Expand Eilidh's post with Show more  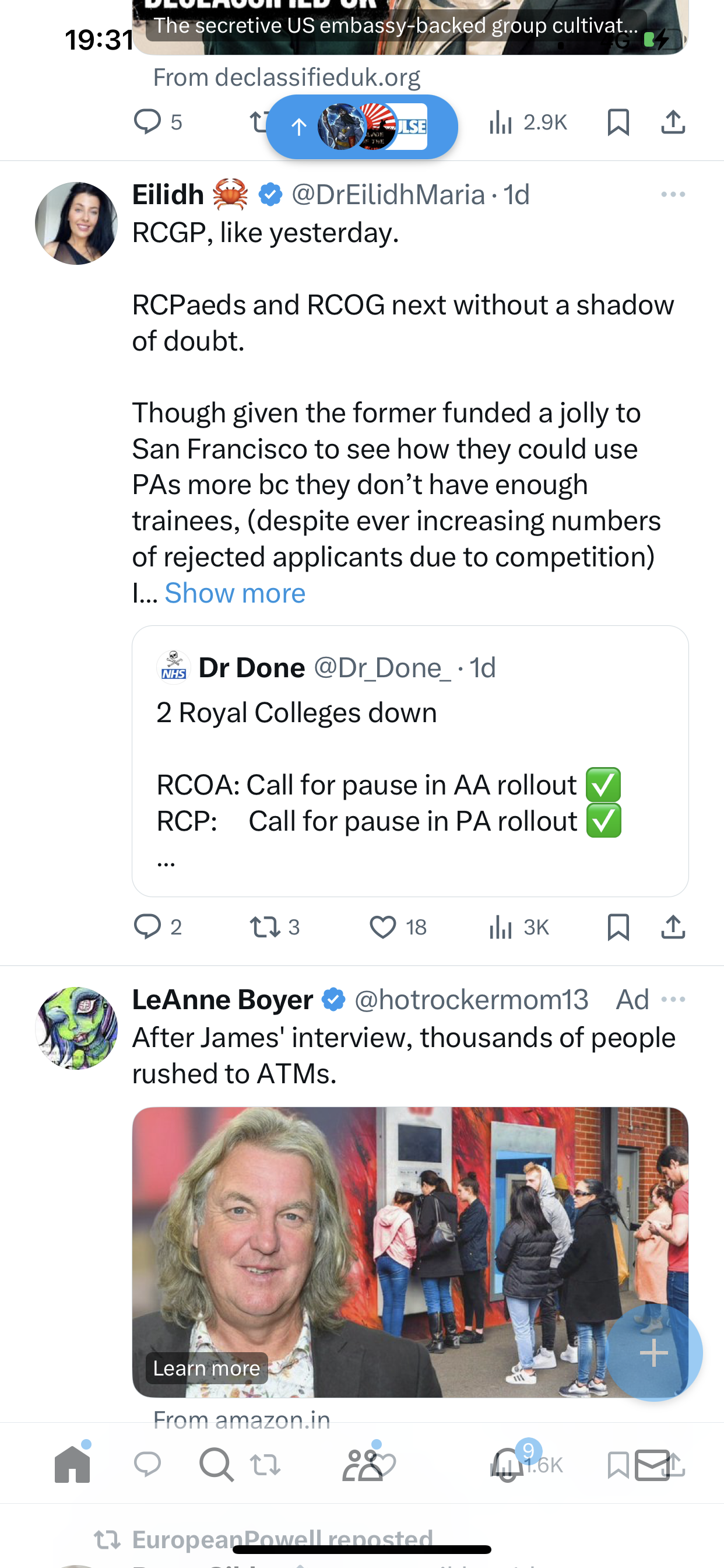tap(235, 593)
